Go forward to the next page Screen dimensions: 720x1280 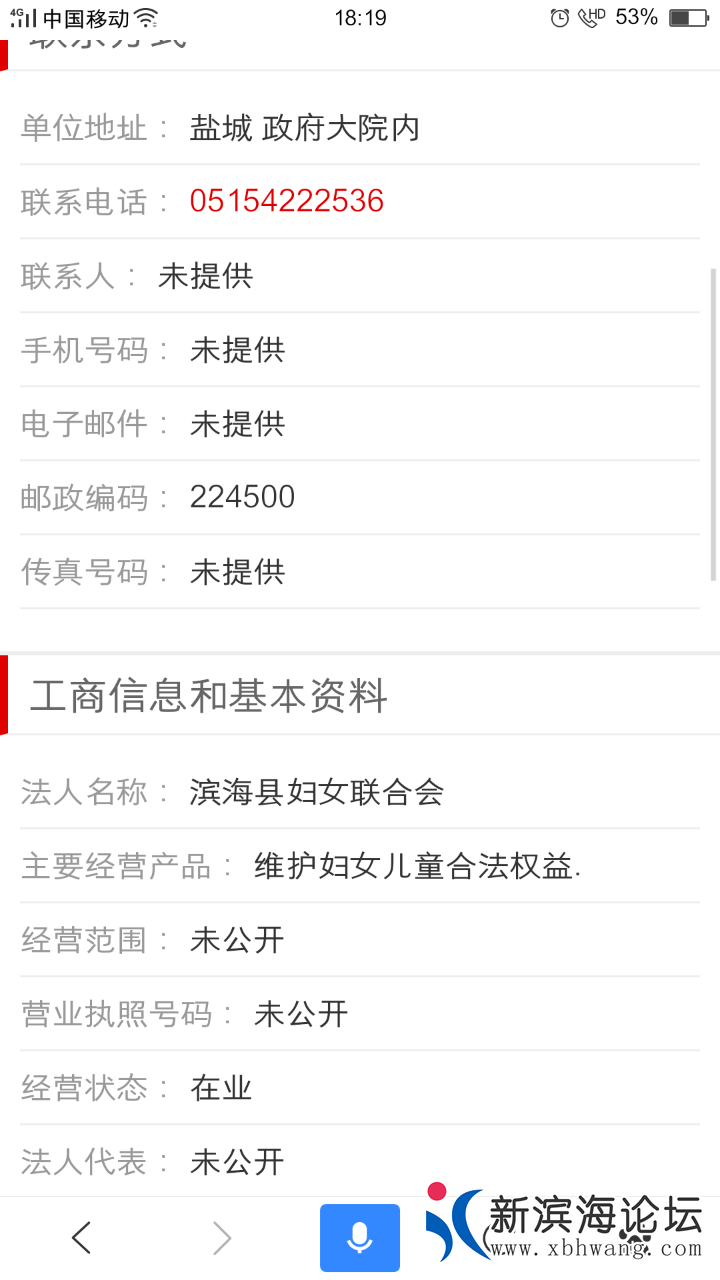[222, 1238]
